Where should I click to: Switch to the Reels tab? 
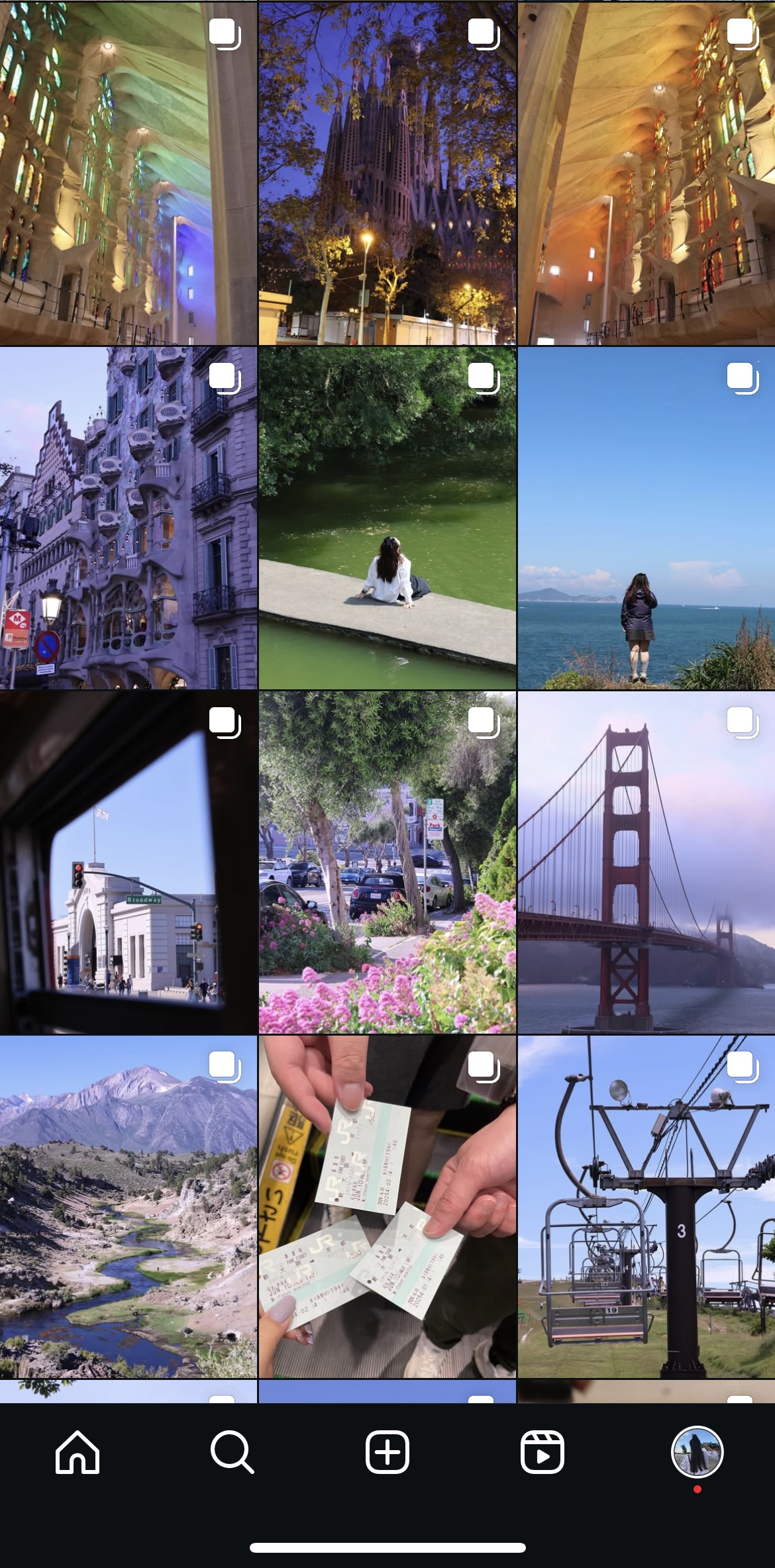(x=542, y=1451)
